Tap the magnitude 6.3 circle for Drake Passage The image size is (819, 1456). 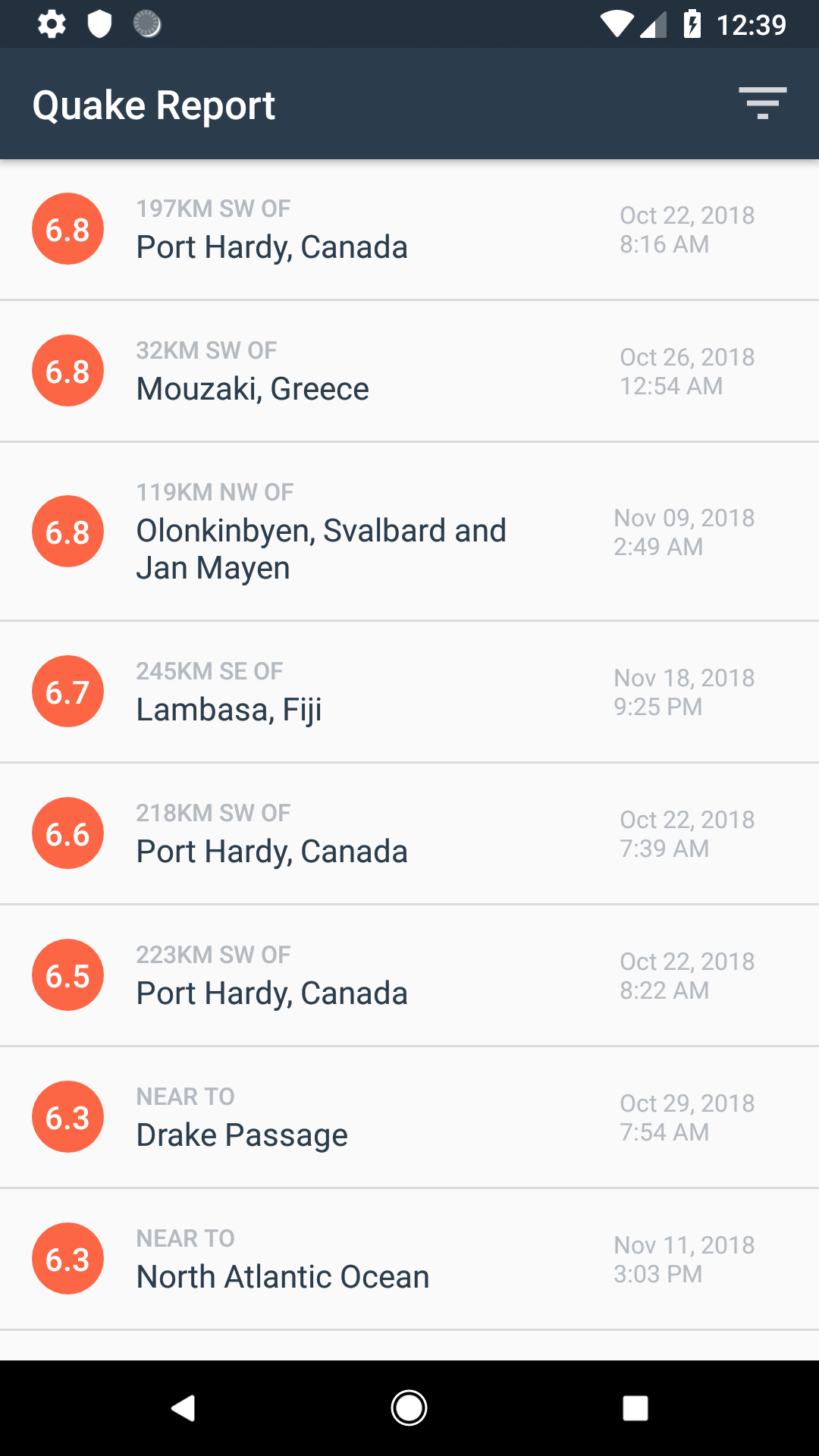coord(67,1116)
